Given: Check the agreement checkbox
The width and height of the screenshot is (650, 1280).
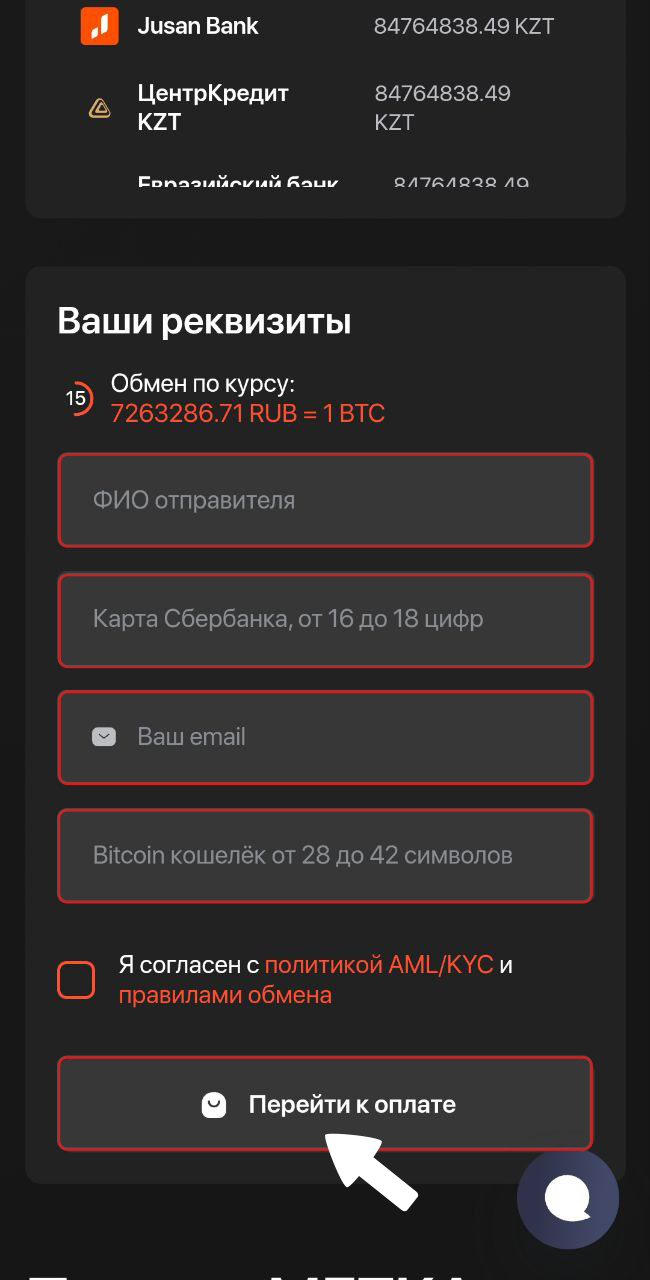Looking at the screenshot, I should click(x=76, y=980).
